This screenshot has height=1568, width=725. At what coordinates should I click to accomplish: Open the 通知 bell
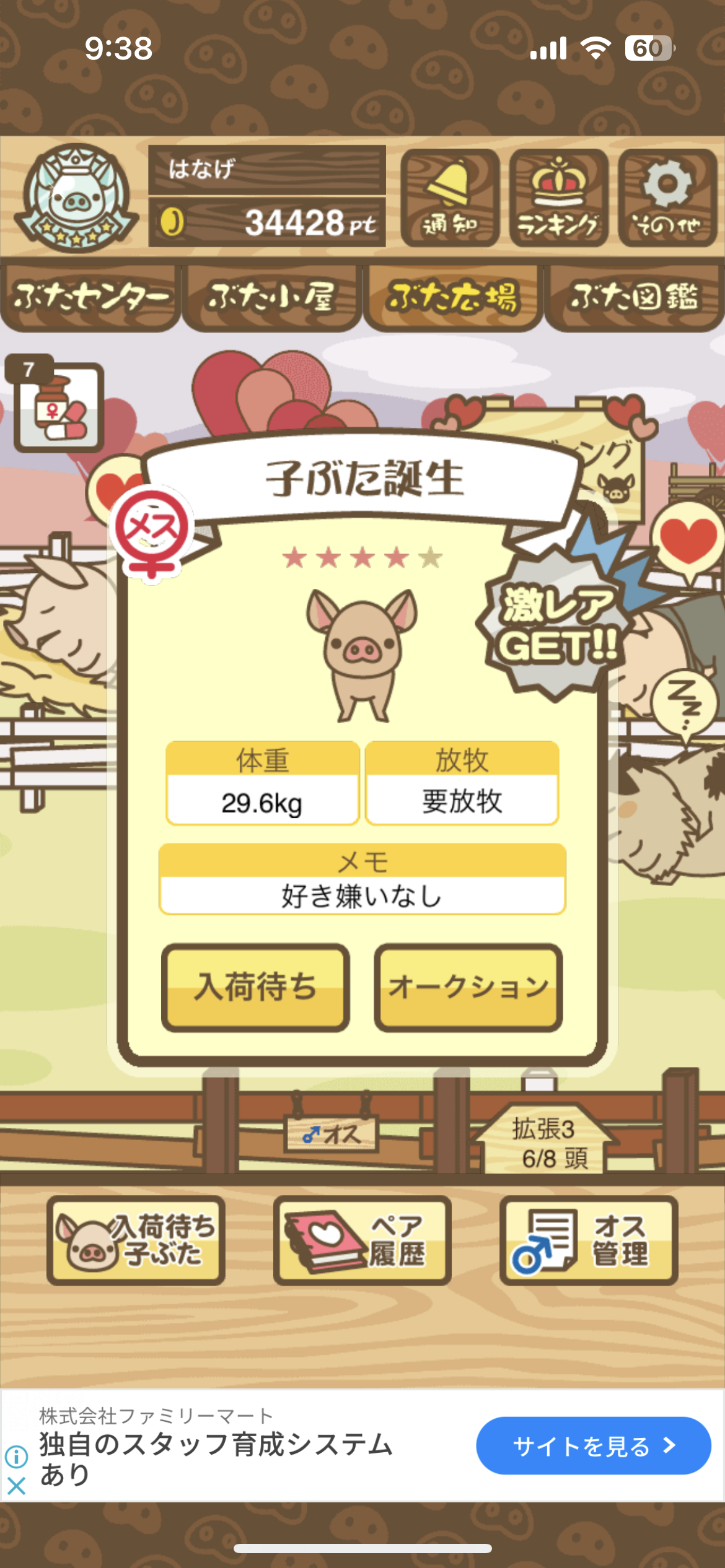[x=450, y=198]
